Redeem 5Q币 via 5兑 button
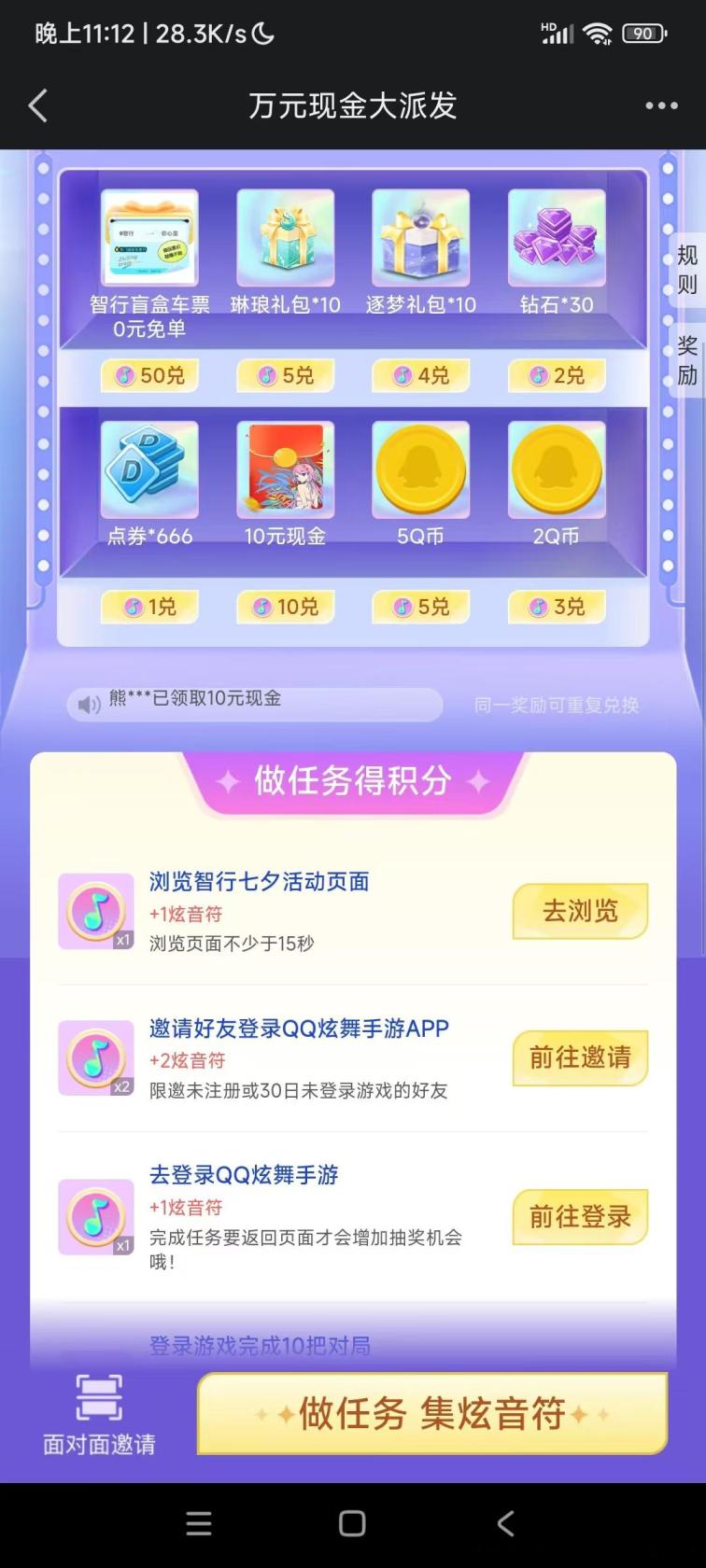Image resolution: width=706 pixels, height=1568 pixels. coord(420,607)
